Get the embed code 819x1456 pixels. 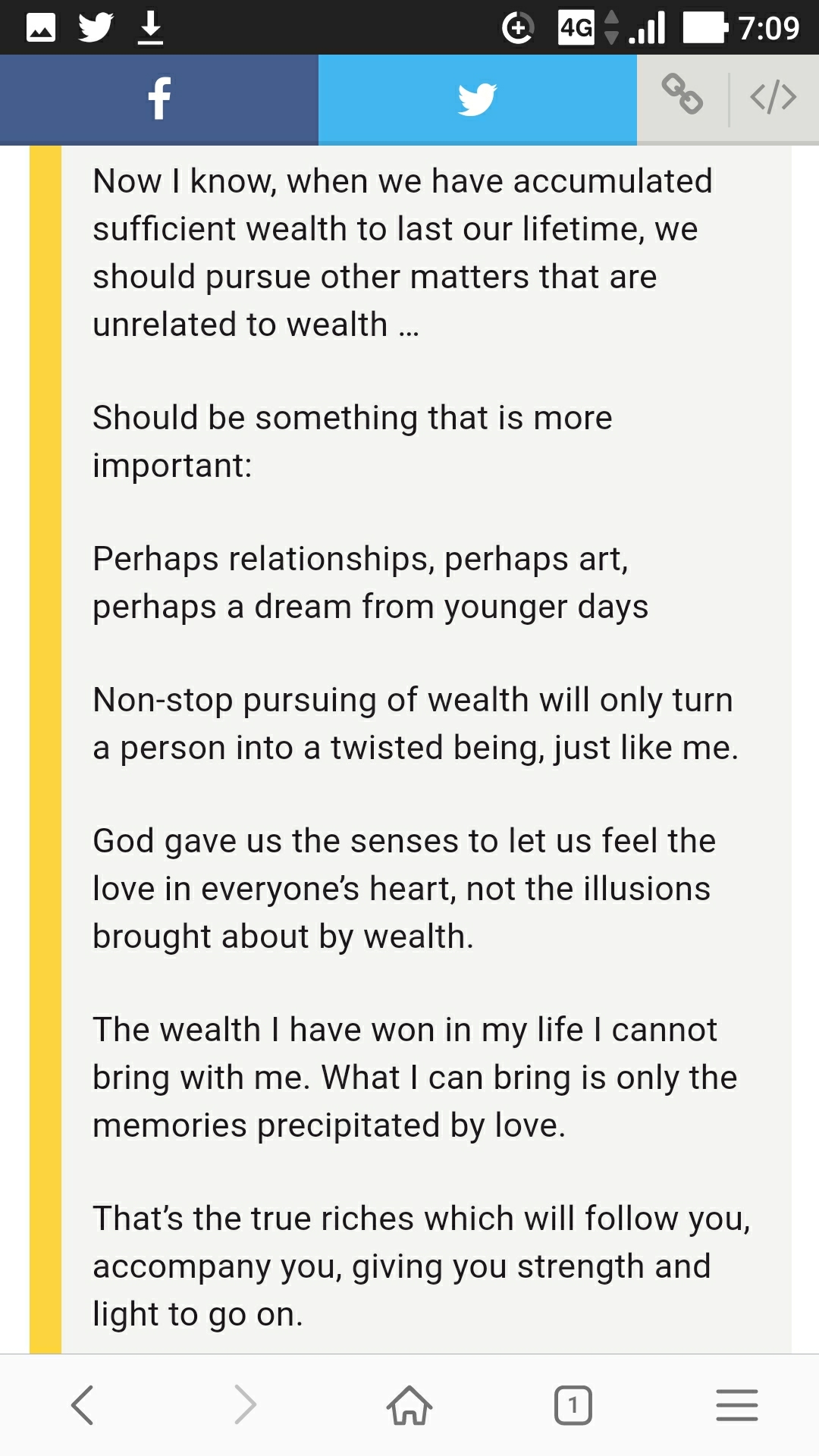(773, 97)
